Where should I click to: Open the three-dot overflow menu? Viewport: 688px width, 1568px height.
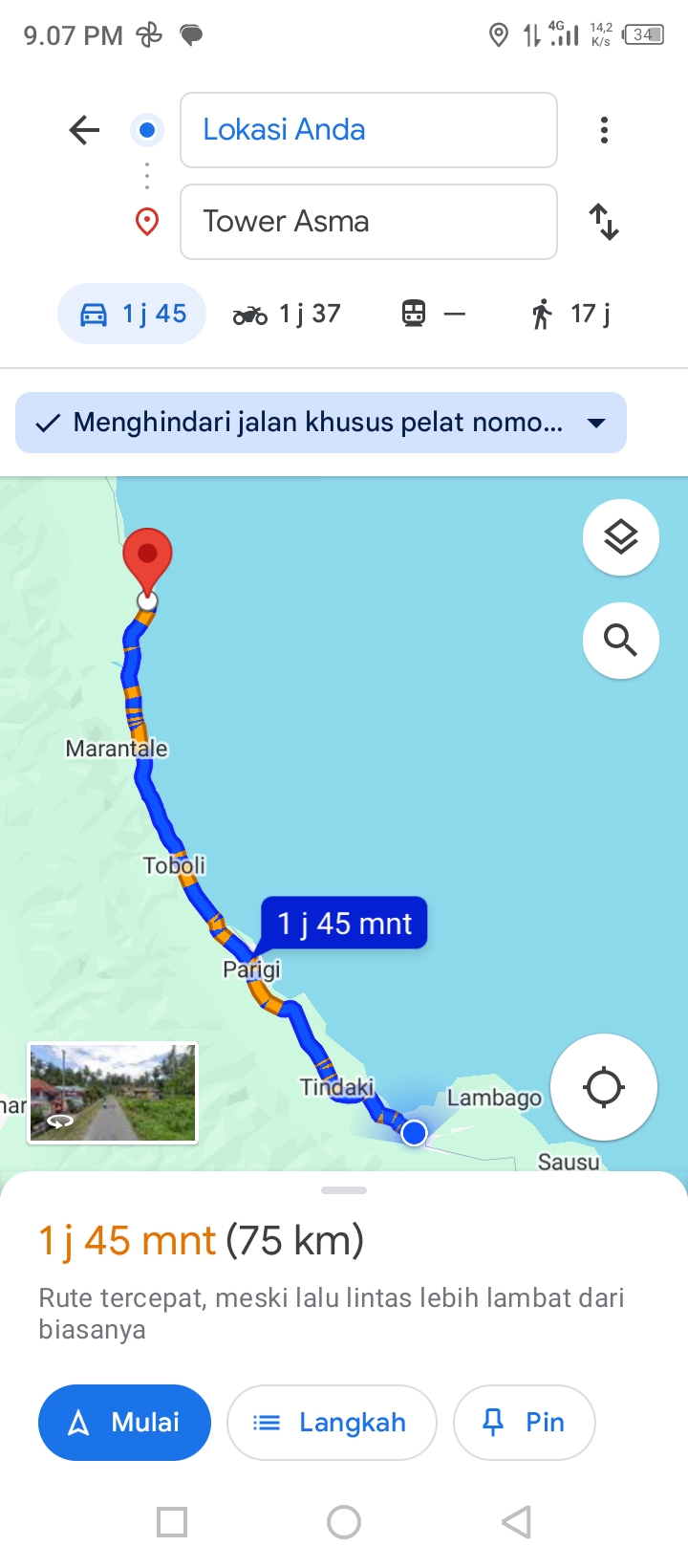point(604,130)
